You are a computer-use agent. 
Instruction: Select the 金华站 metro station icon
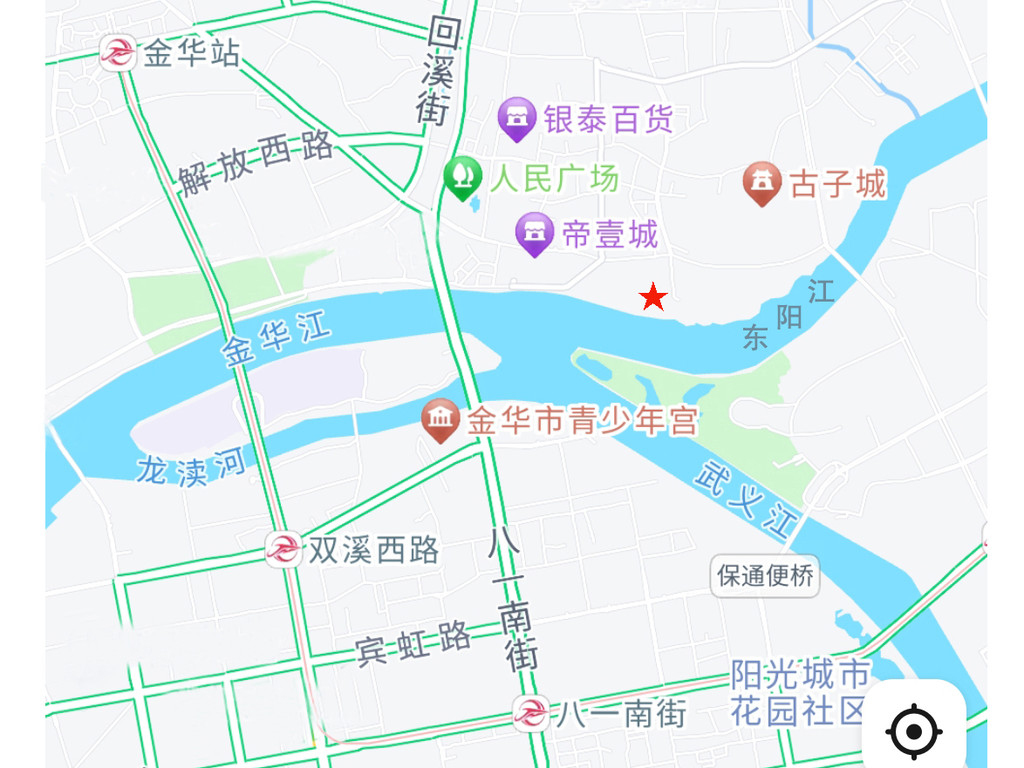[x=118, y=52]
